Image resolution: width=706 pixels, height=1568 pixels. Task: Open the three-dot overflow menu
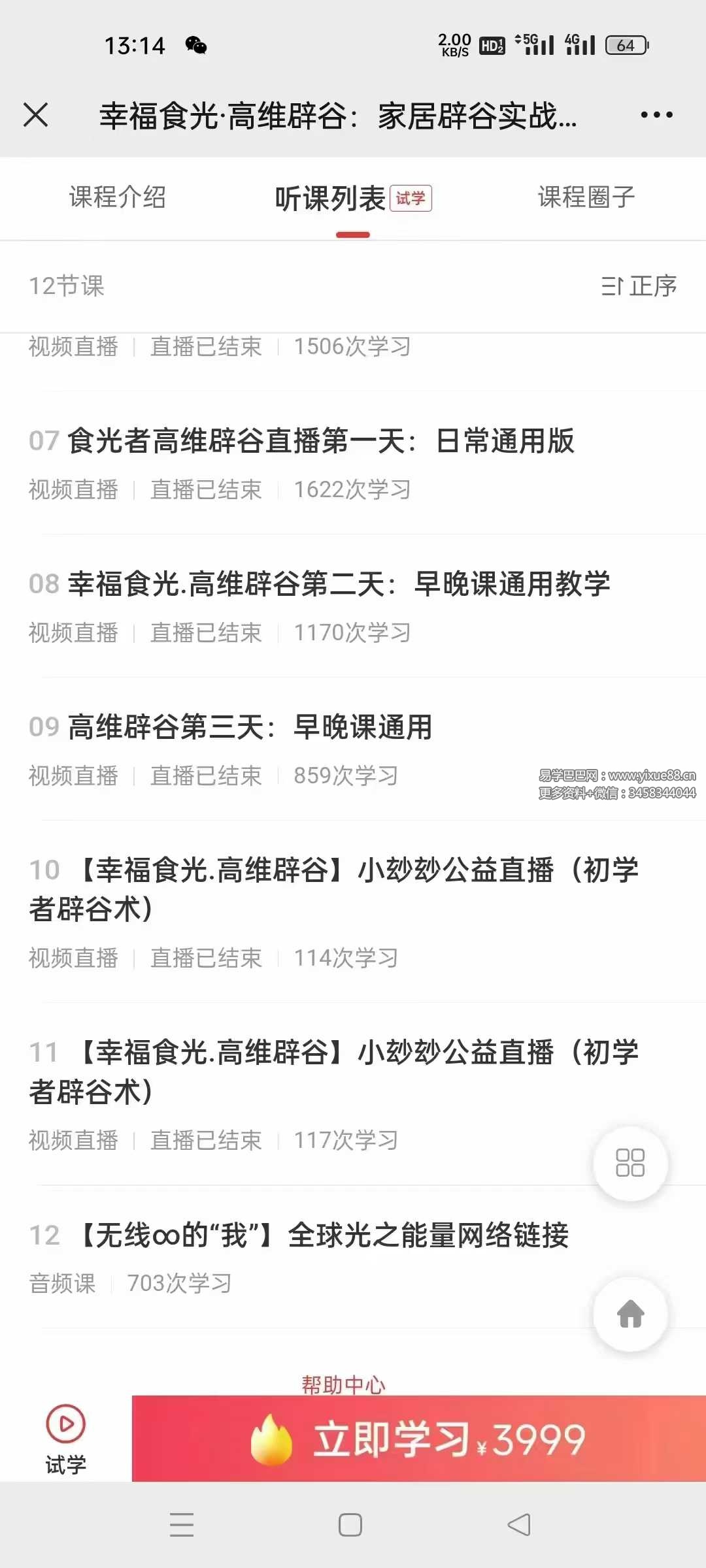[x=656, y=115]
